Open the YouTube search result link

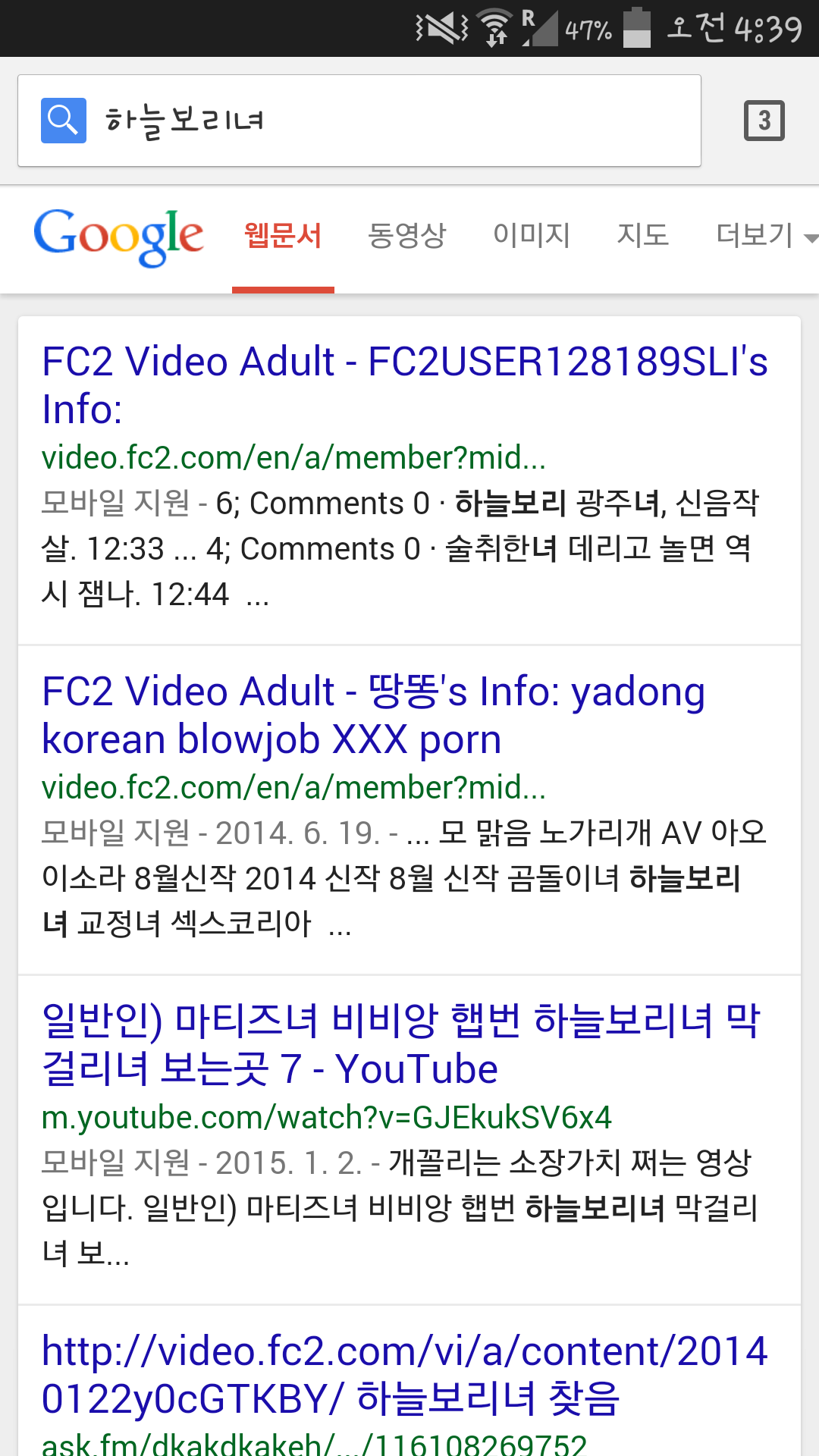click(x=401, y=1044)
